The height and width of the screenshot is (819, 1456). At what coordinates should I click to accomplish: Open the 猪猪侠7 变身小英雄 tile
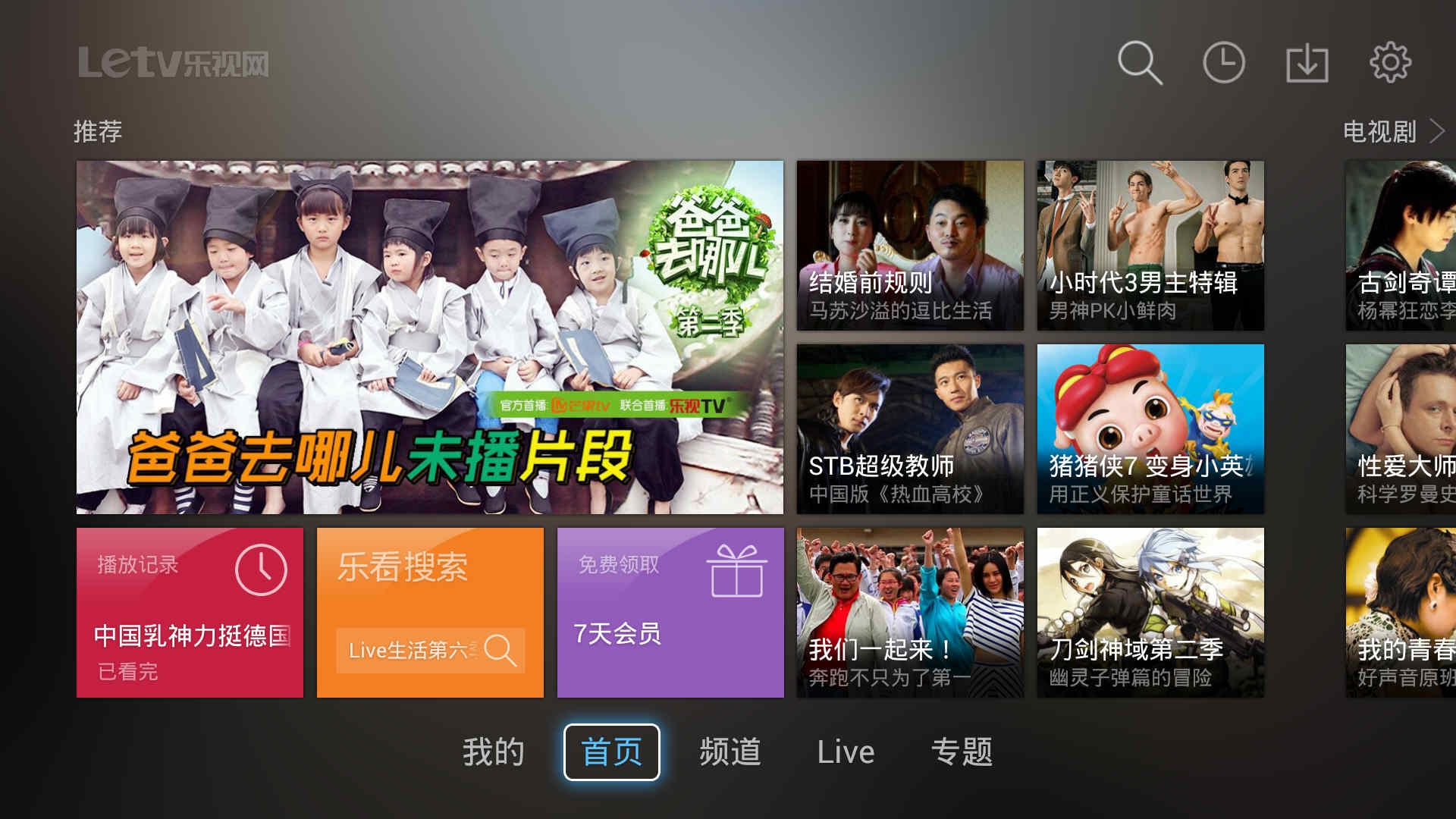click(1150, 428)
